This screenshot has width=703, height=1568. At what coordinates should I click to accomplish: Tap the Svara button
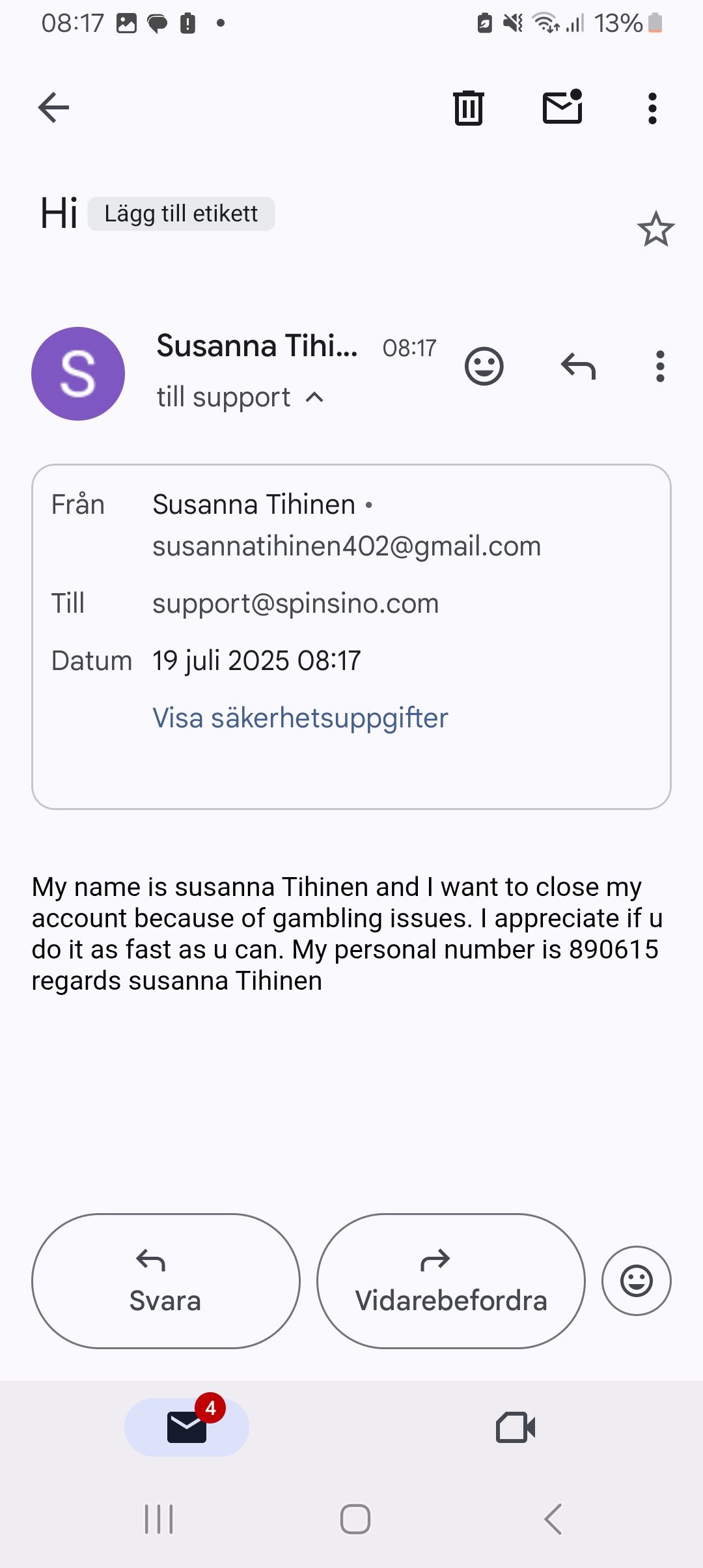point(165,1281)
